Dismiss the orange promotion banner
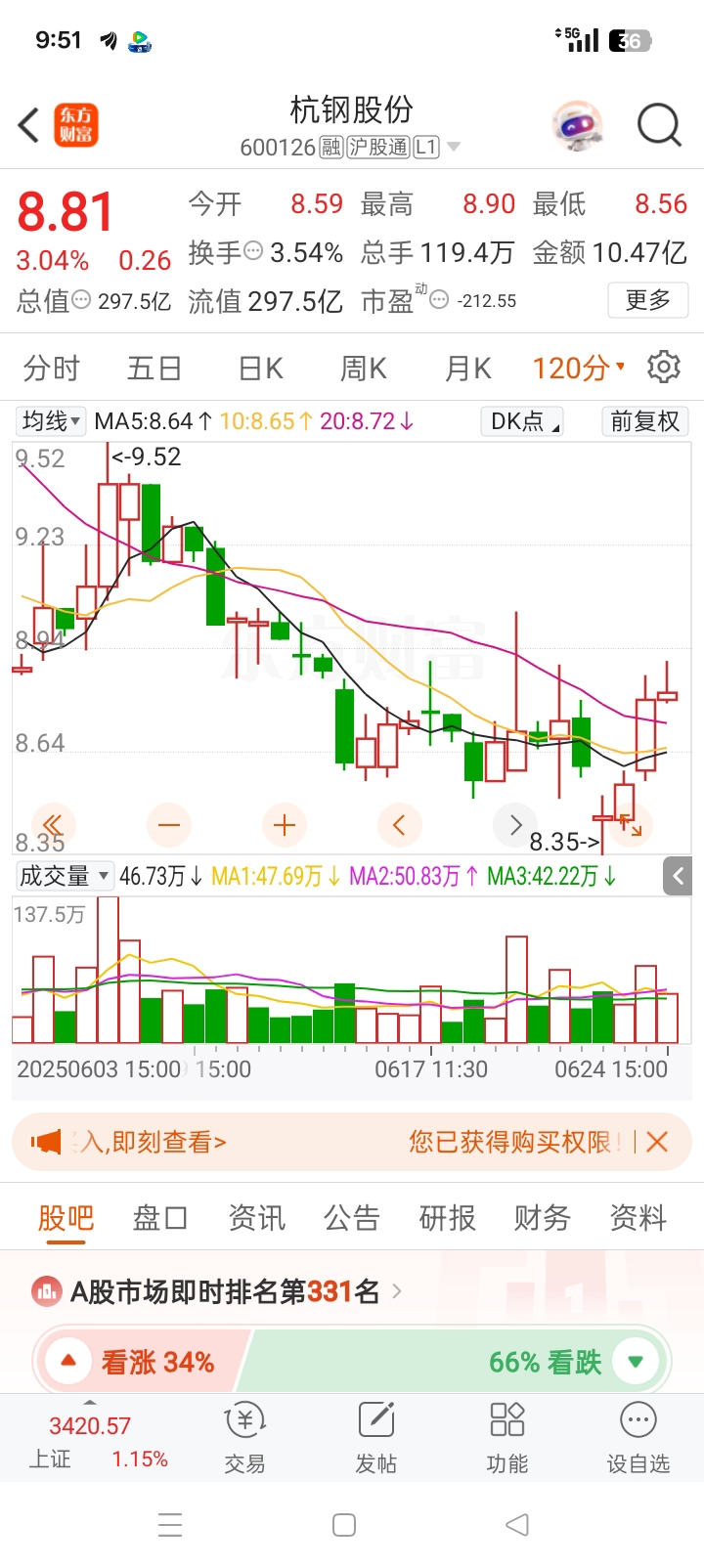Image resolution: width=704 pixels, height=1568 pixels. click(657, 1142)
